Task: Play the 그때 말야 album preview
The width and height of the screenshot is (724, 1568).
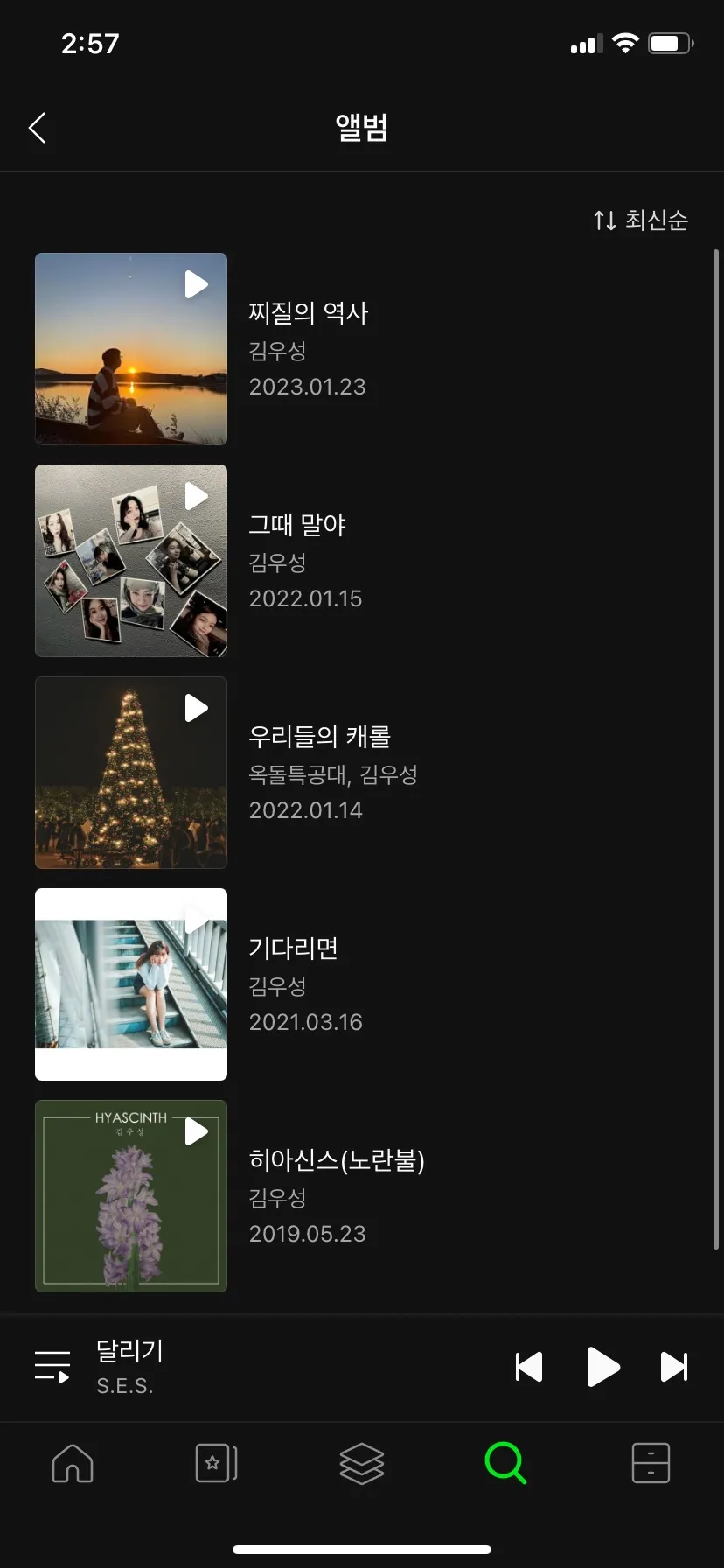Action: pyautogui.click(x=194, y=496)
